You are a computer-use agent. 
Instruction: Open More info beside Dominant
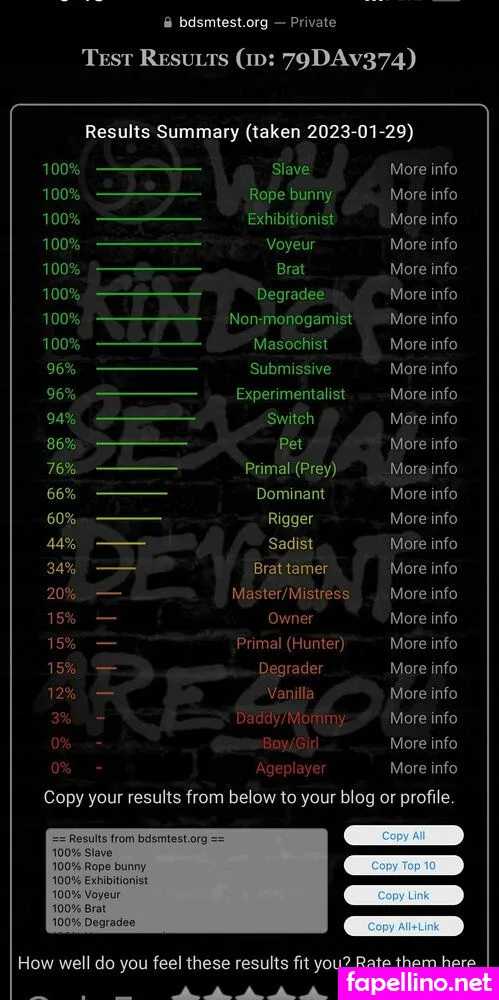[x=424, y=494]
